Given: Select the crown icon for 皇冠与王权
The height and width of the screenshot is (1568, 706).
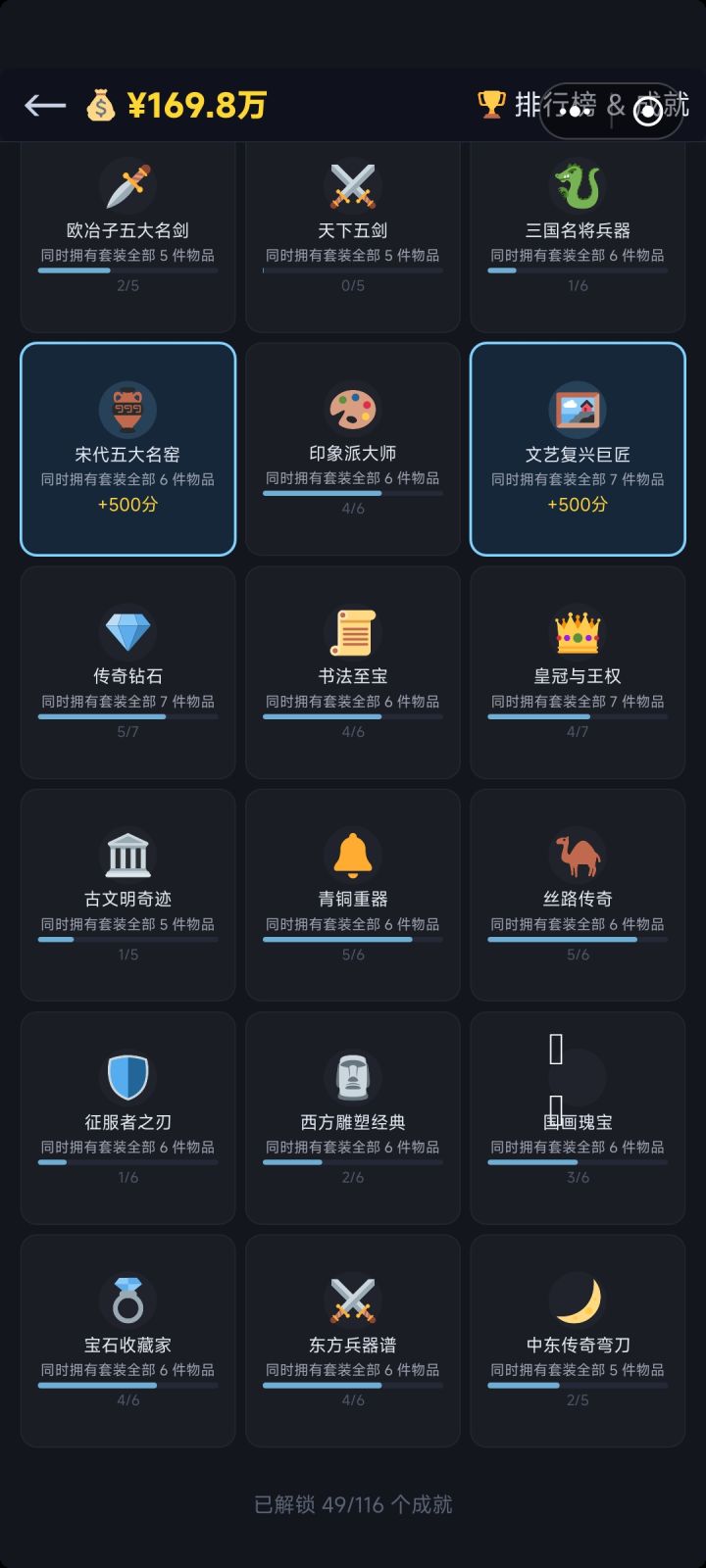Looking at the screenshot, I should [577, 633].
